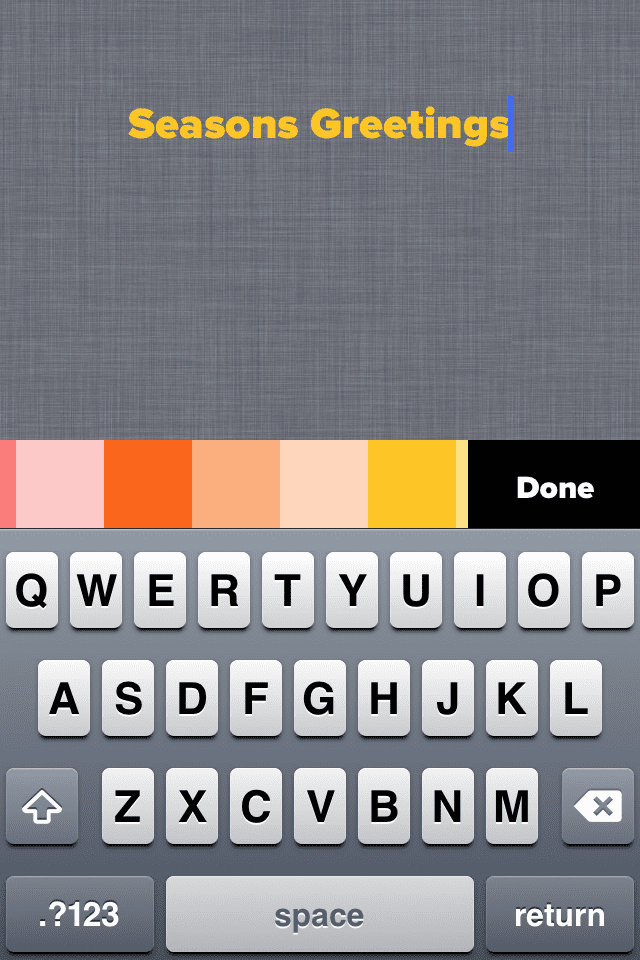
Task: Edit the Seasons Greetings text field
Action: click(318, 125)
